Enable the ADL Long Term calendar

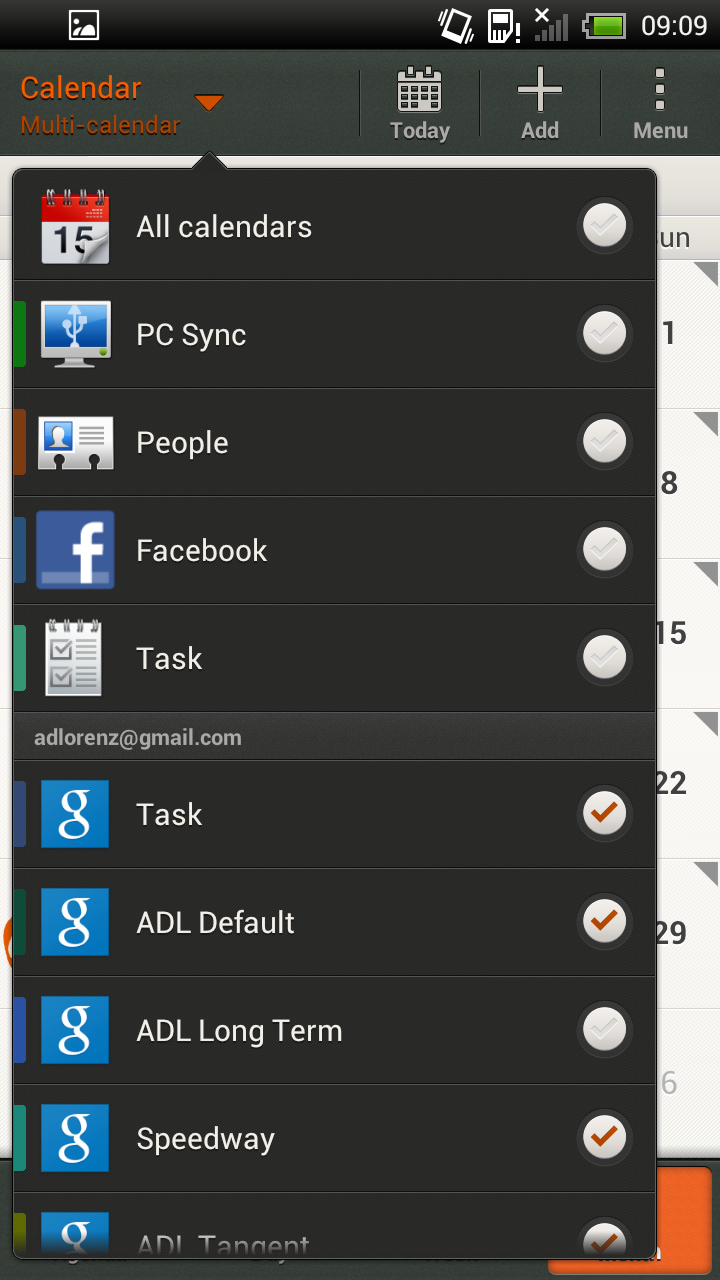(x=604, y=1030)
